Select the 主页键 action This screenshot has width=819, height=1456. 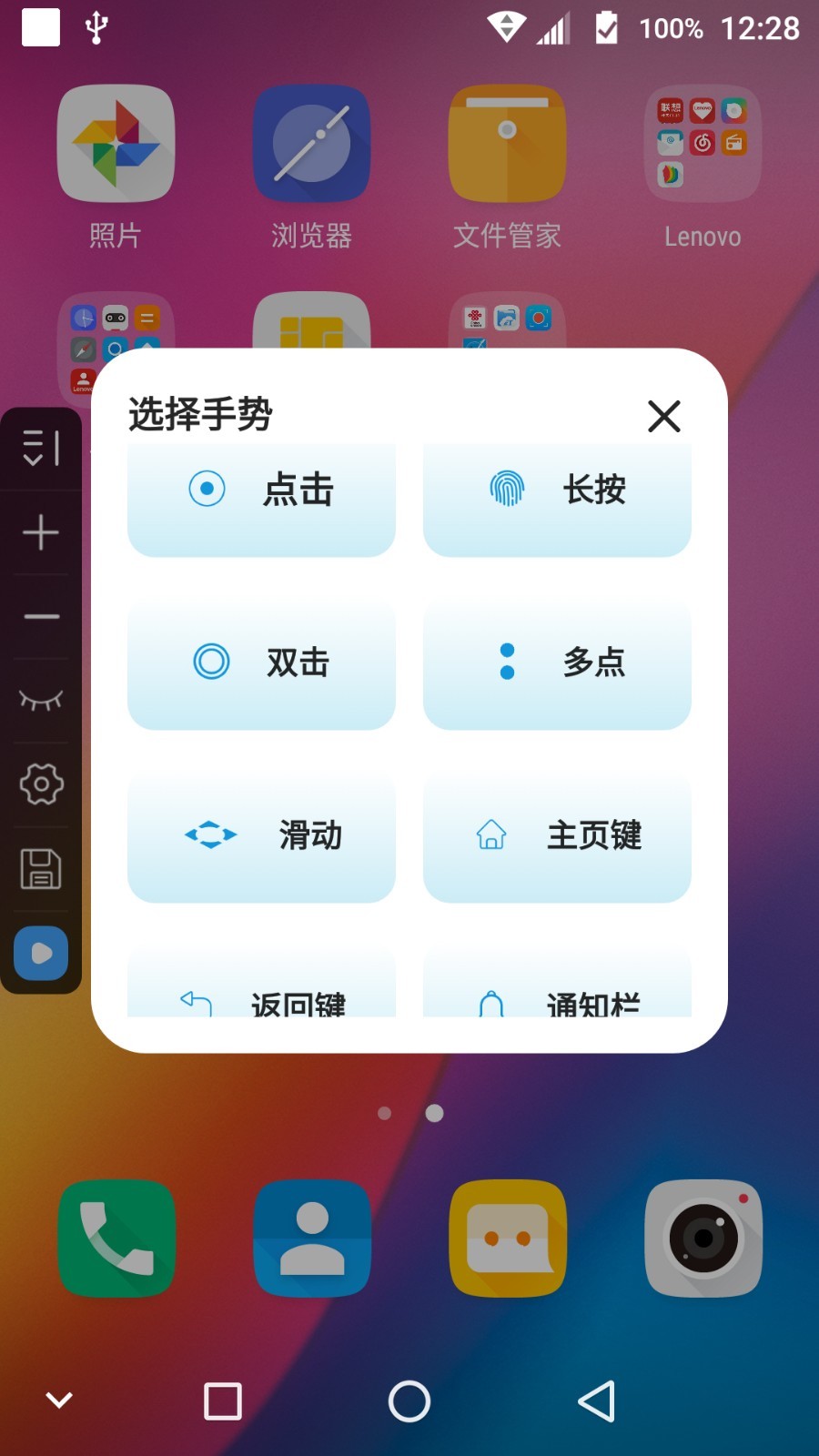557,834
